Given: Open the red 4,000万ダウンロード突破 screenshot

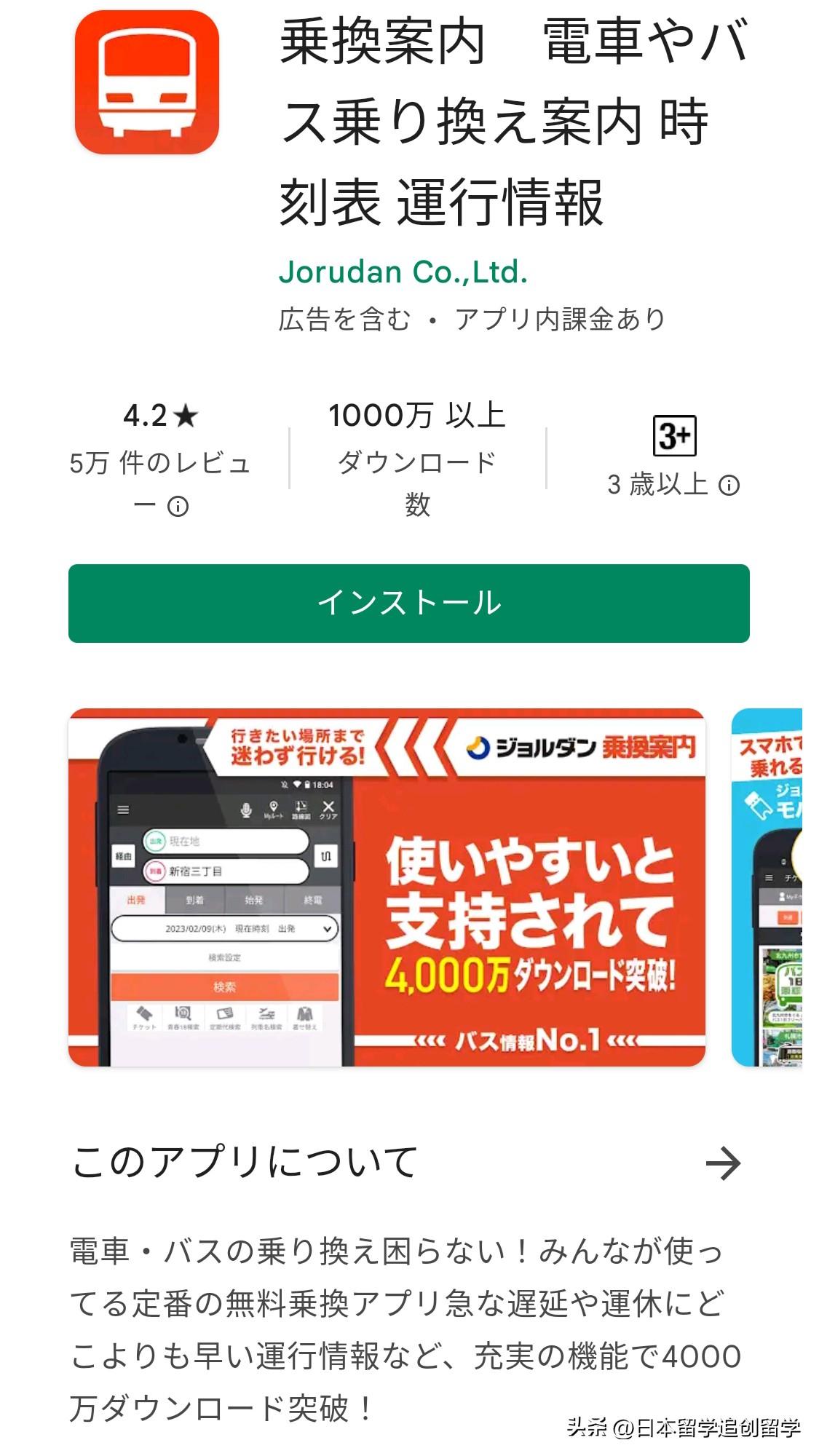Looking at the screenshot, I should pyautogui.click(x=387, y=887).
